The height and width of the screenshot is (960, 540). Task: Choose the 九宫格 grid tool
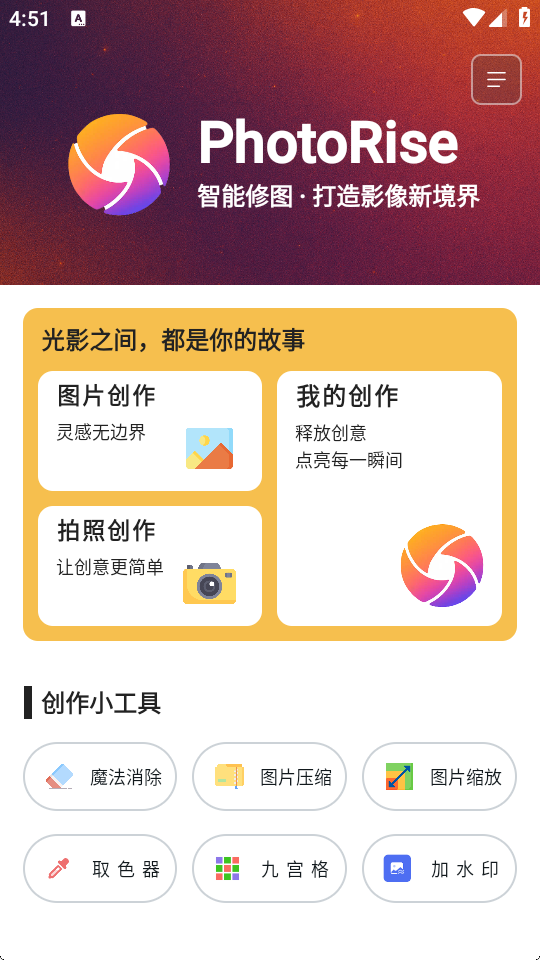[269, 868]
